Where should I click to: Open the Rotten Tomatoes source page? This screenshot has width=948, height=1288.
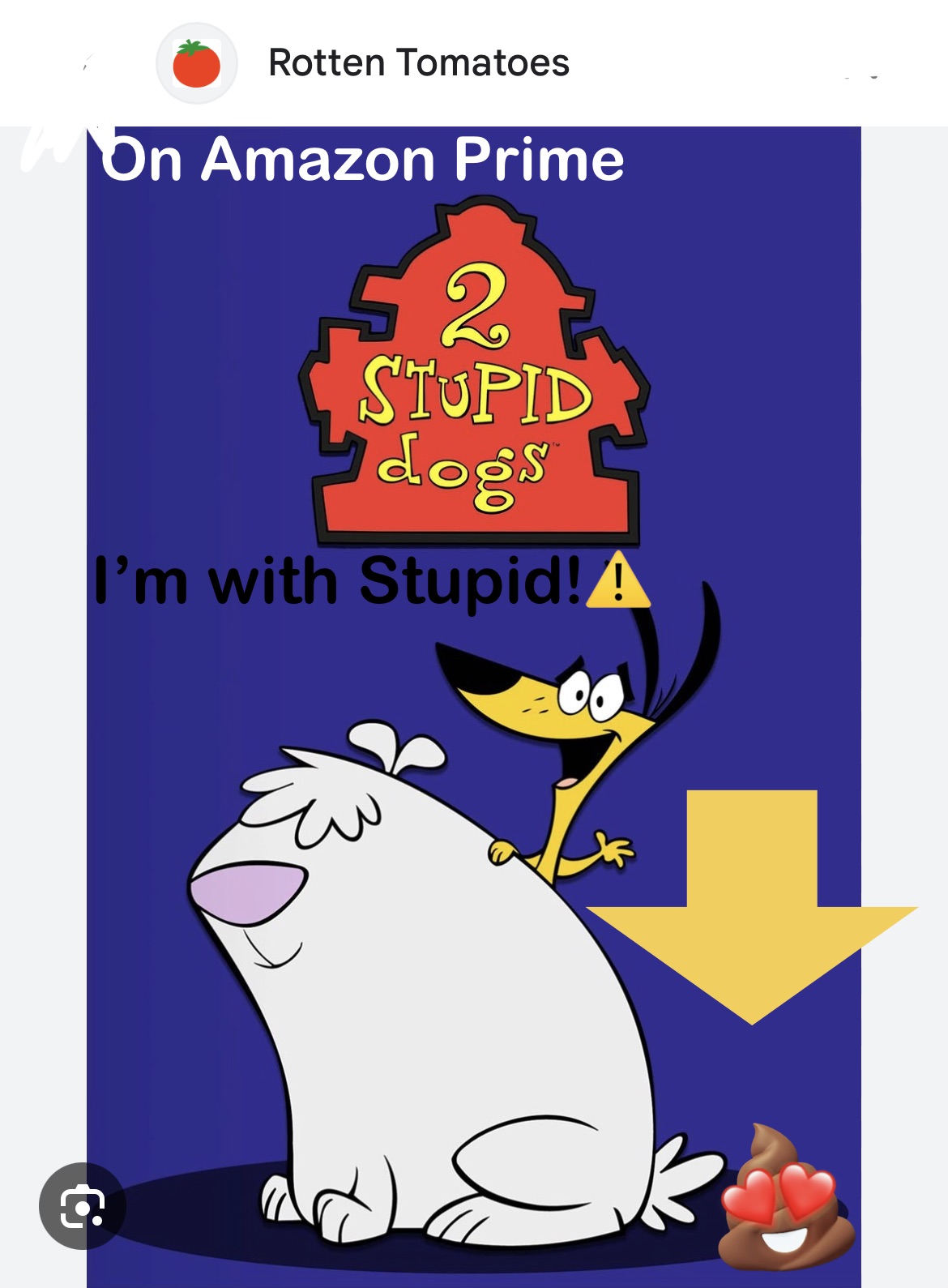418,63
